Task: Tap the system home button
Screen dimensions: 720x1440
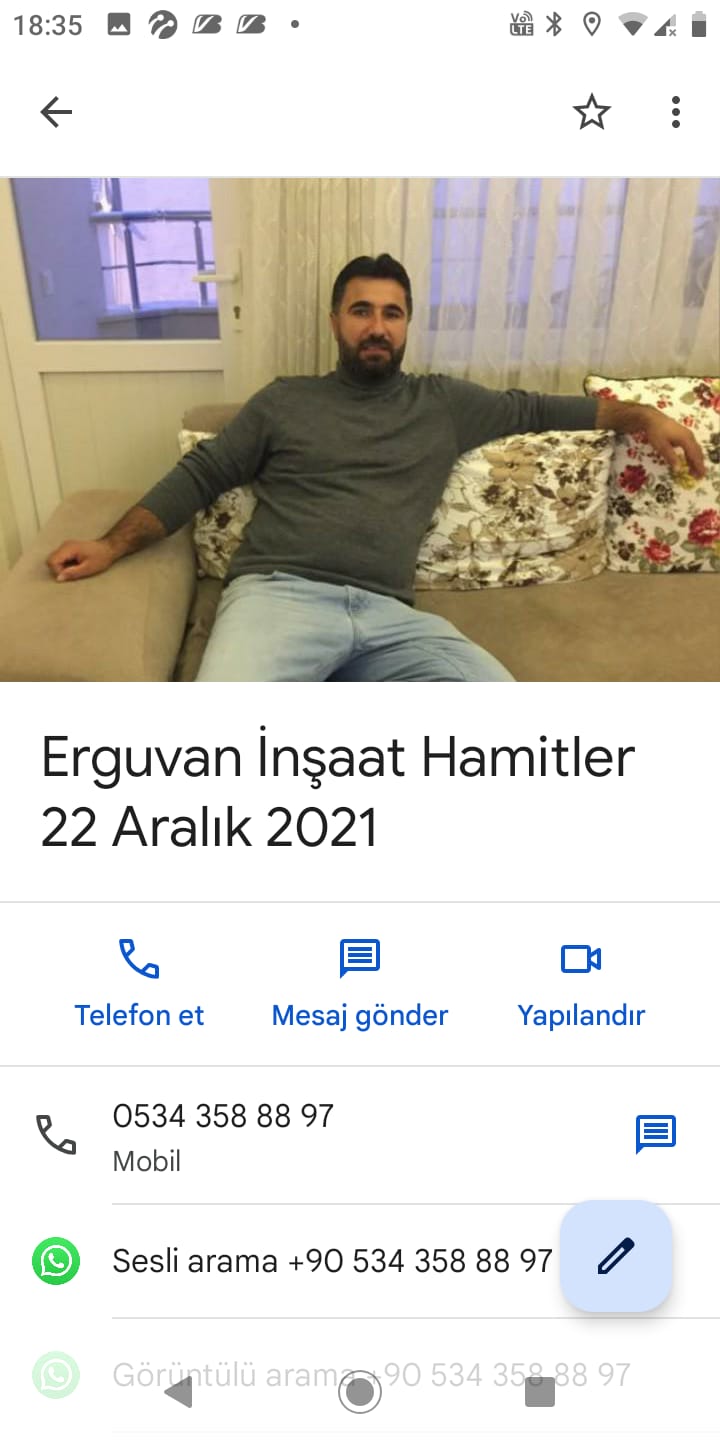Action: pos(360,1392)
